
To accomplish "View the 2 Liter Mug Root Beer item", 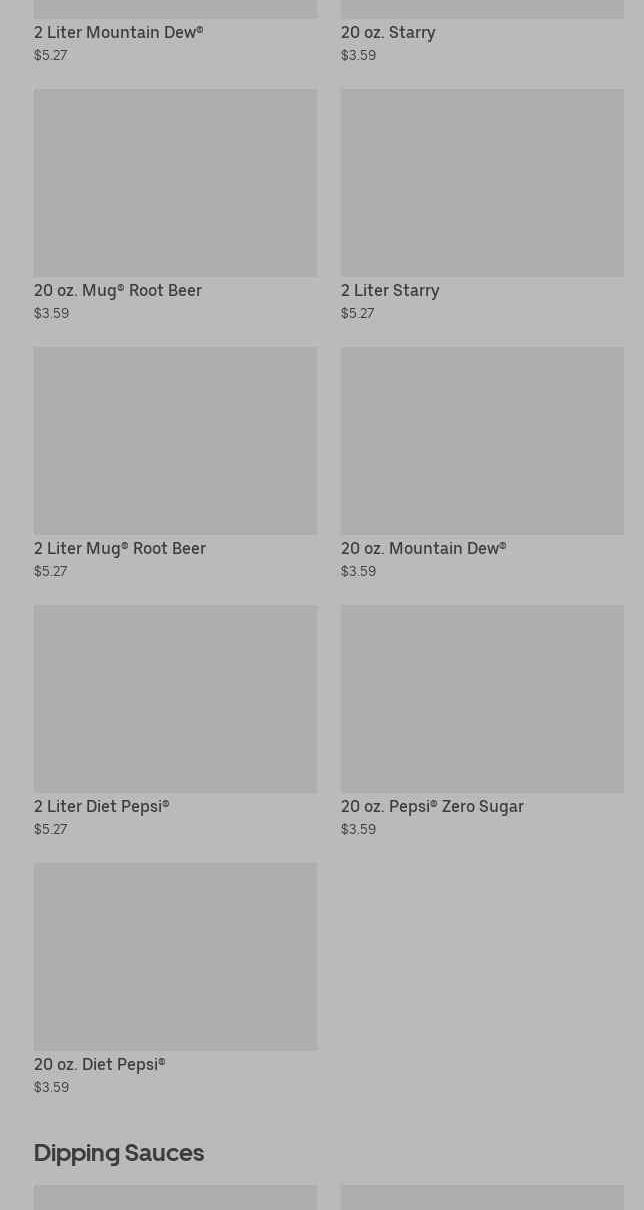I will (x=175, y=464).
